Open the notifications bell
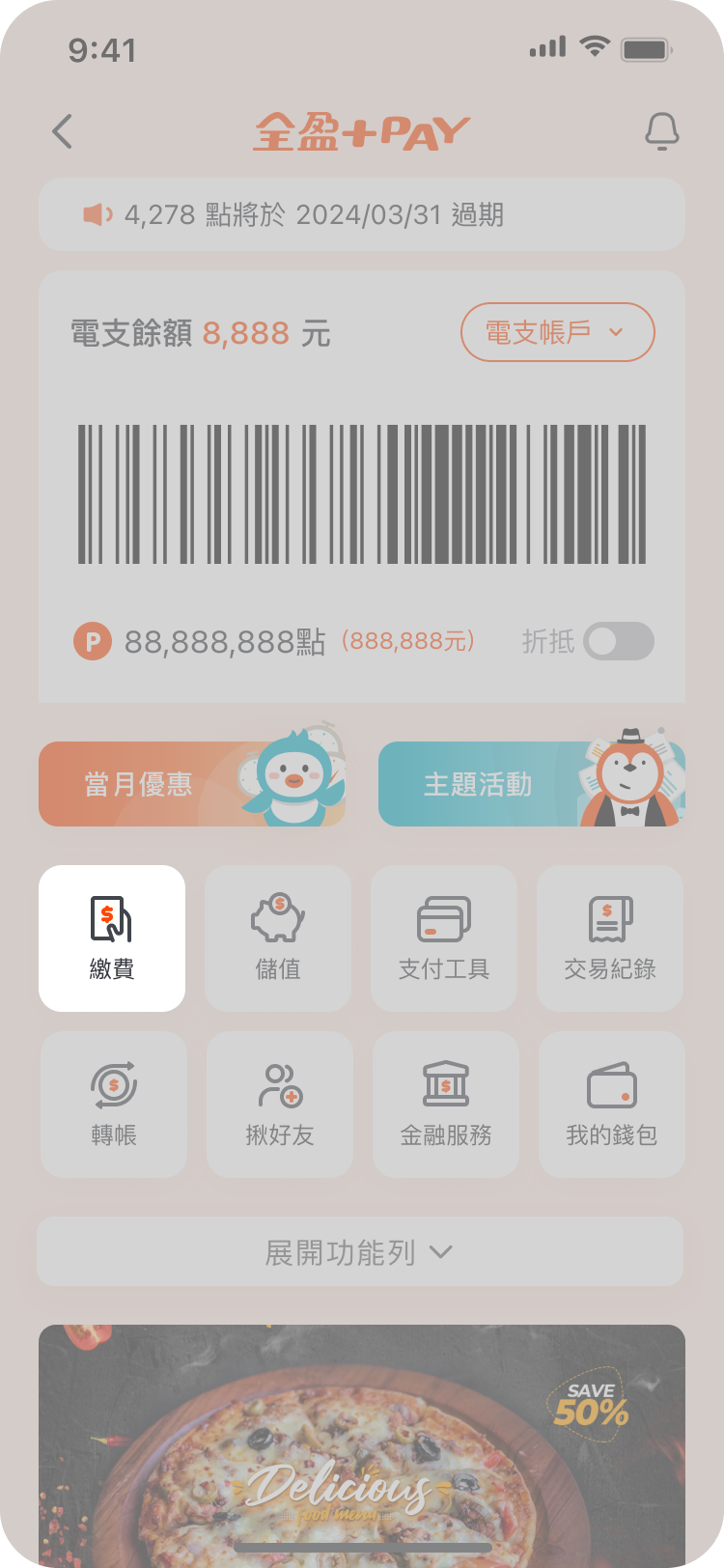The height and width of the screenshot is (1568, 724). pos(661,131)
